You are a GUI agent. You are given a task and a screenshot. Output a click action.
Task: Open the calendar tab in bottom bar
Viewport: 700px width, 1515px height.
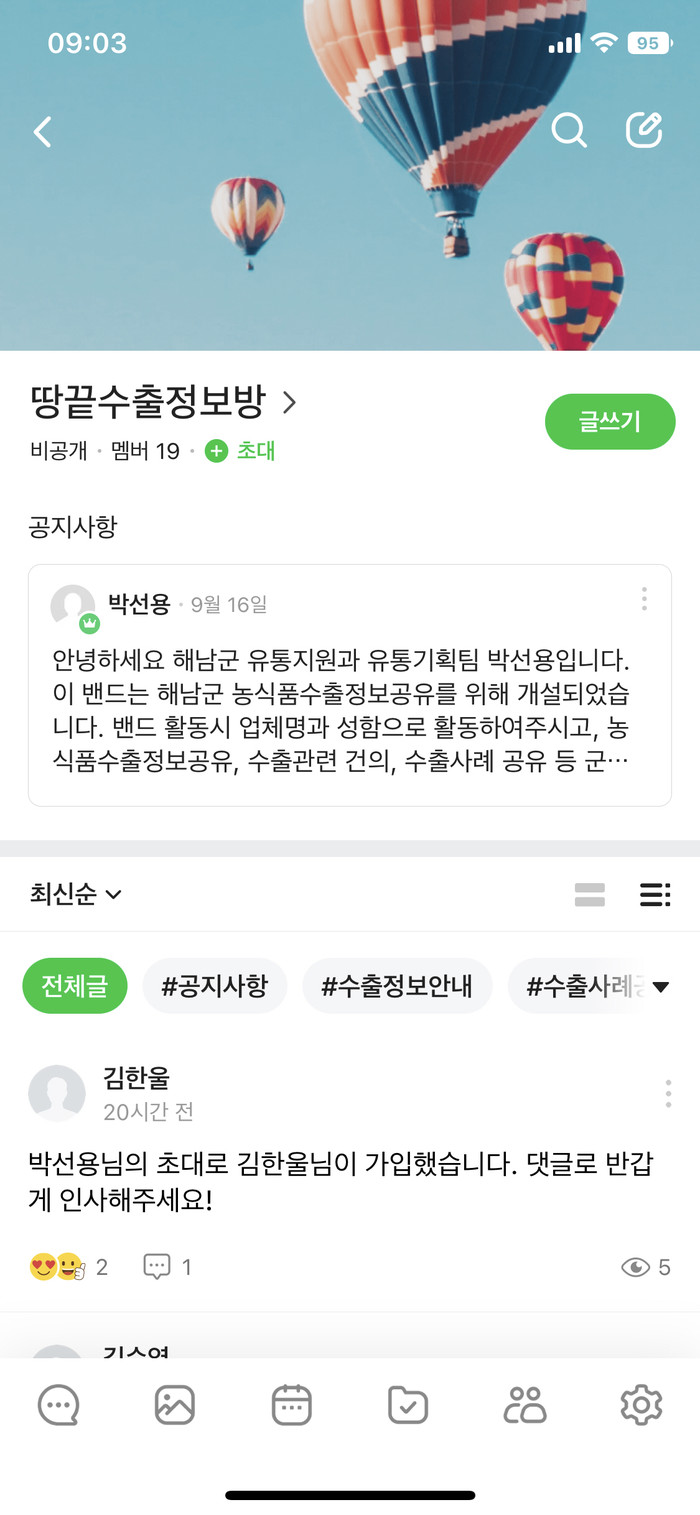pos(292,1406)
